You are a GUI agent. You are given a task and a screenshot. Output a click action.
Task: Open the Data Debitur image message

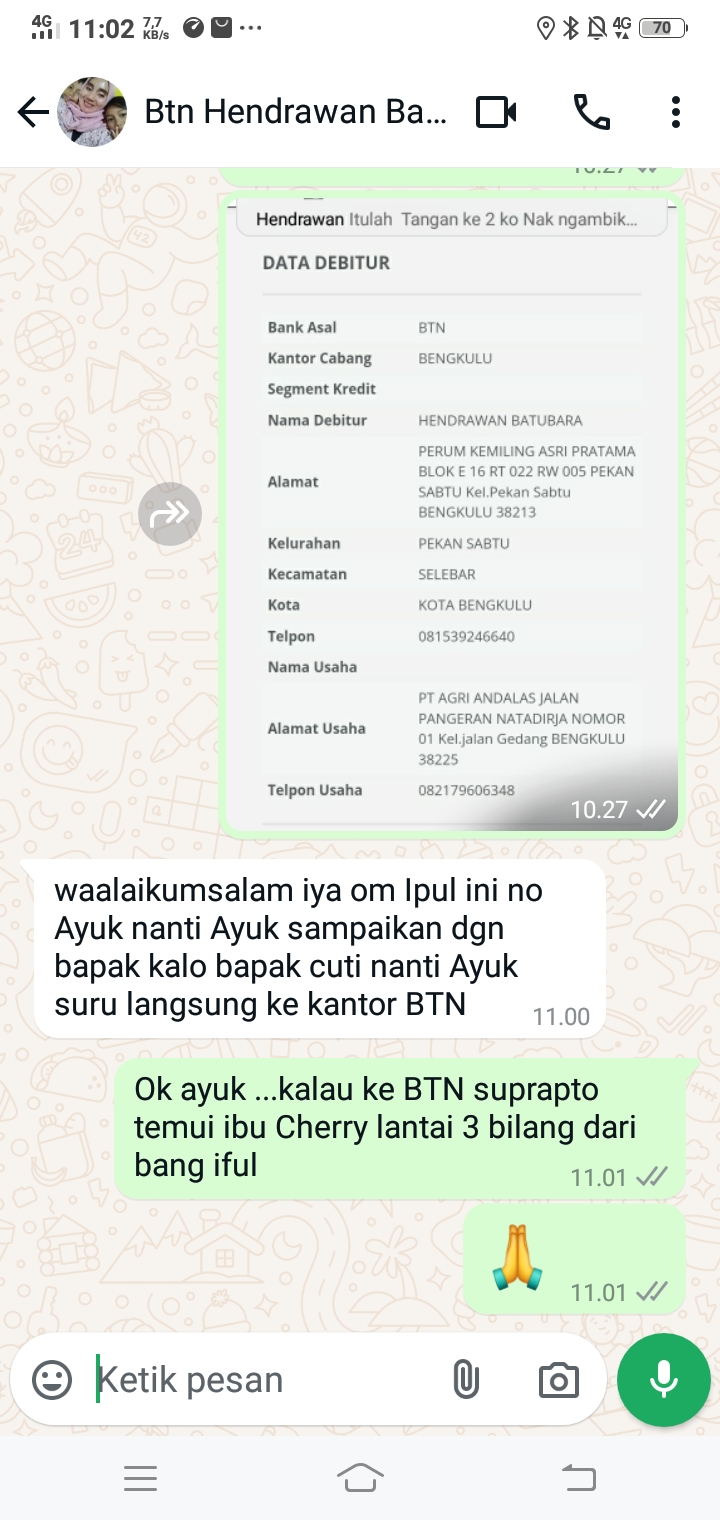pos(450,540)
